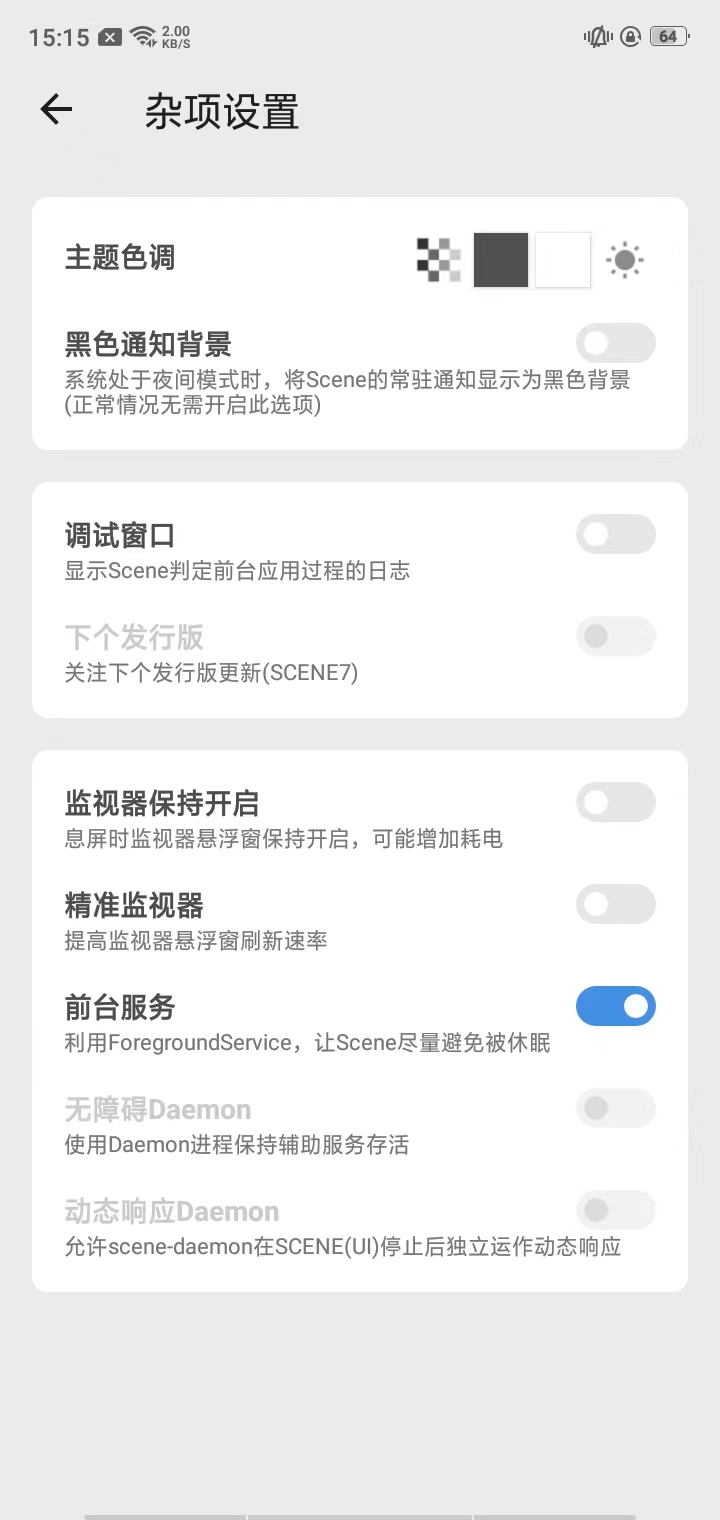The width and height of the screenshot is (720, 1520).
Task: Enable 监视器保持开启
Action: [616, 802]
